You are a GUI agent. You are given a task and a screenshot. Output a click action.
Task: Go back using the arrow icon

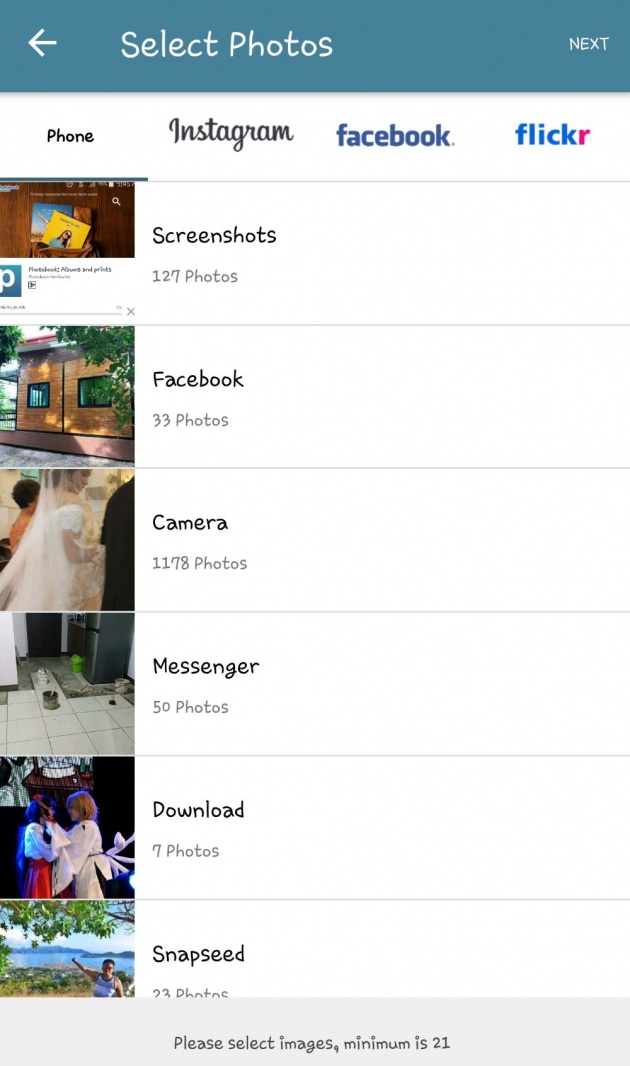click(x=42, y=44)
